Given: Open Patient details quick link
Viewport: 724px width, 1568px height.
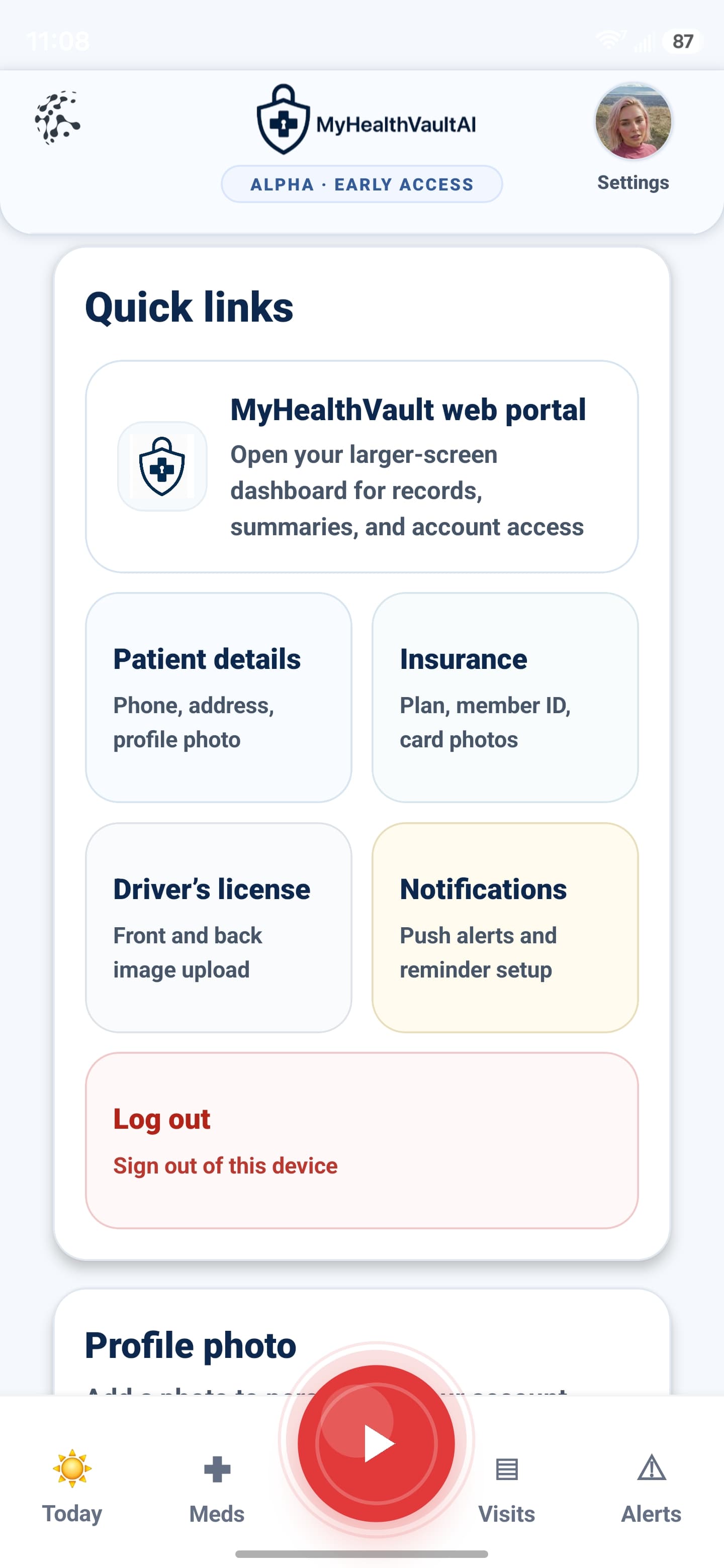Looking at the screenshot, I should coord(218,697).
